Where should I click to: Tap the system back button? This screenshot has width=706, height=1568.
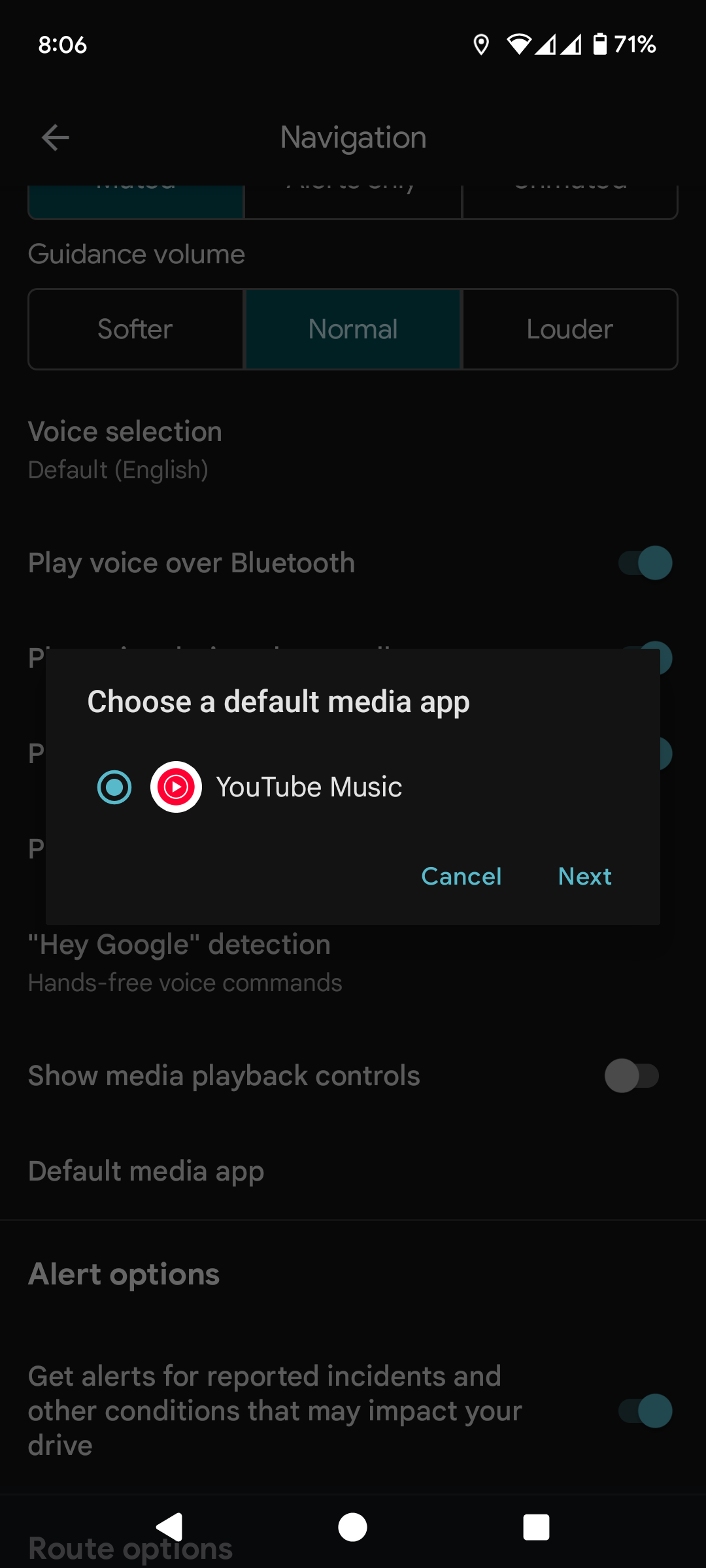169,1527
